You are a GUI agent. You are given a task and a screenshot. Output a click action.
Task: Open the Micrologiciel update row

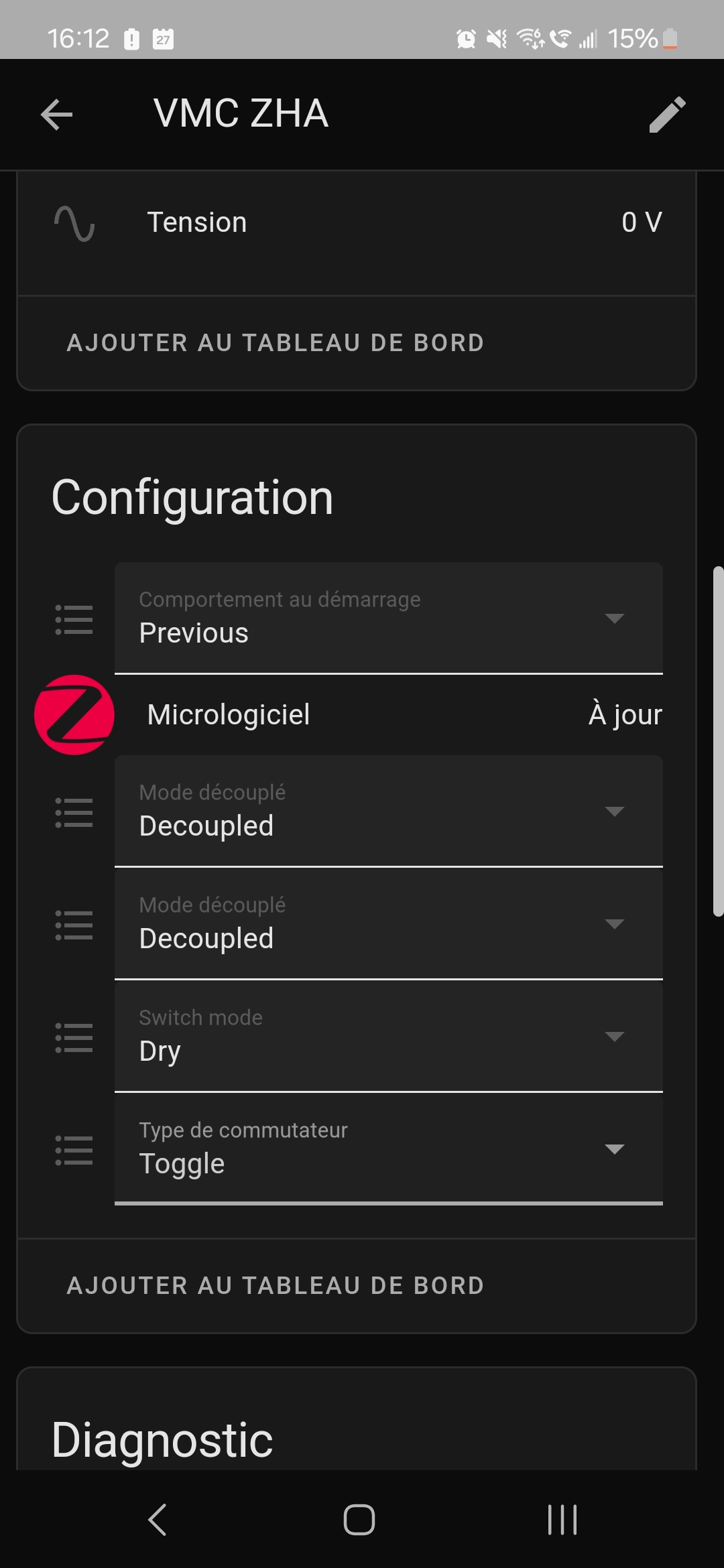point(357,714)
